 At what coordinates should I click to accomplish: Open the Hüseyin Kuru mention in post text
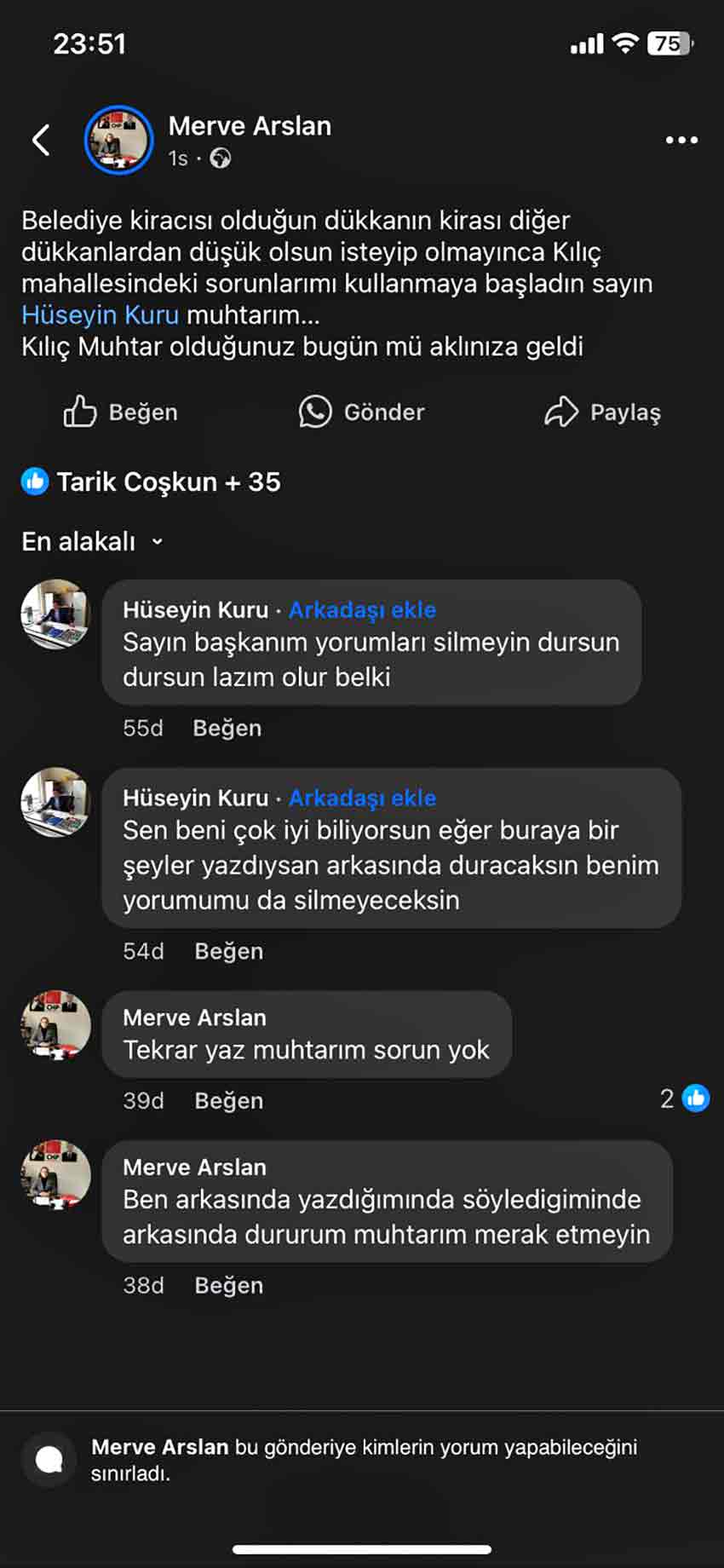[101, 315]
